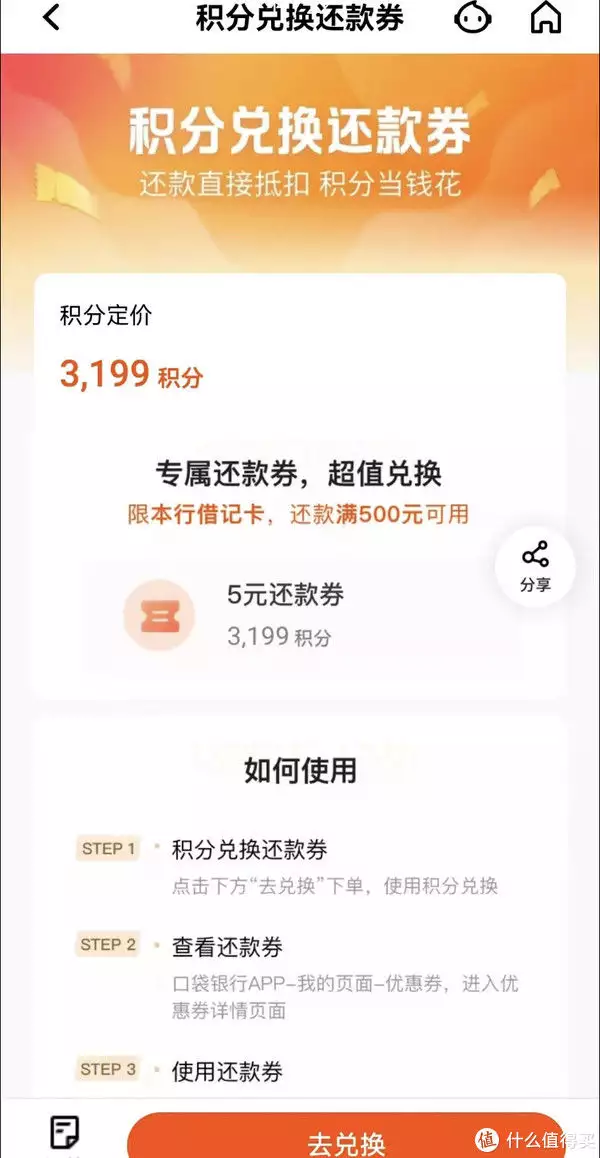This screenshot has width=600, height=1158.
Task: Go back using the top arrow
Action: [x=52, y=17]
